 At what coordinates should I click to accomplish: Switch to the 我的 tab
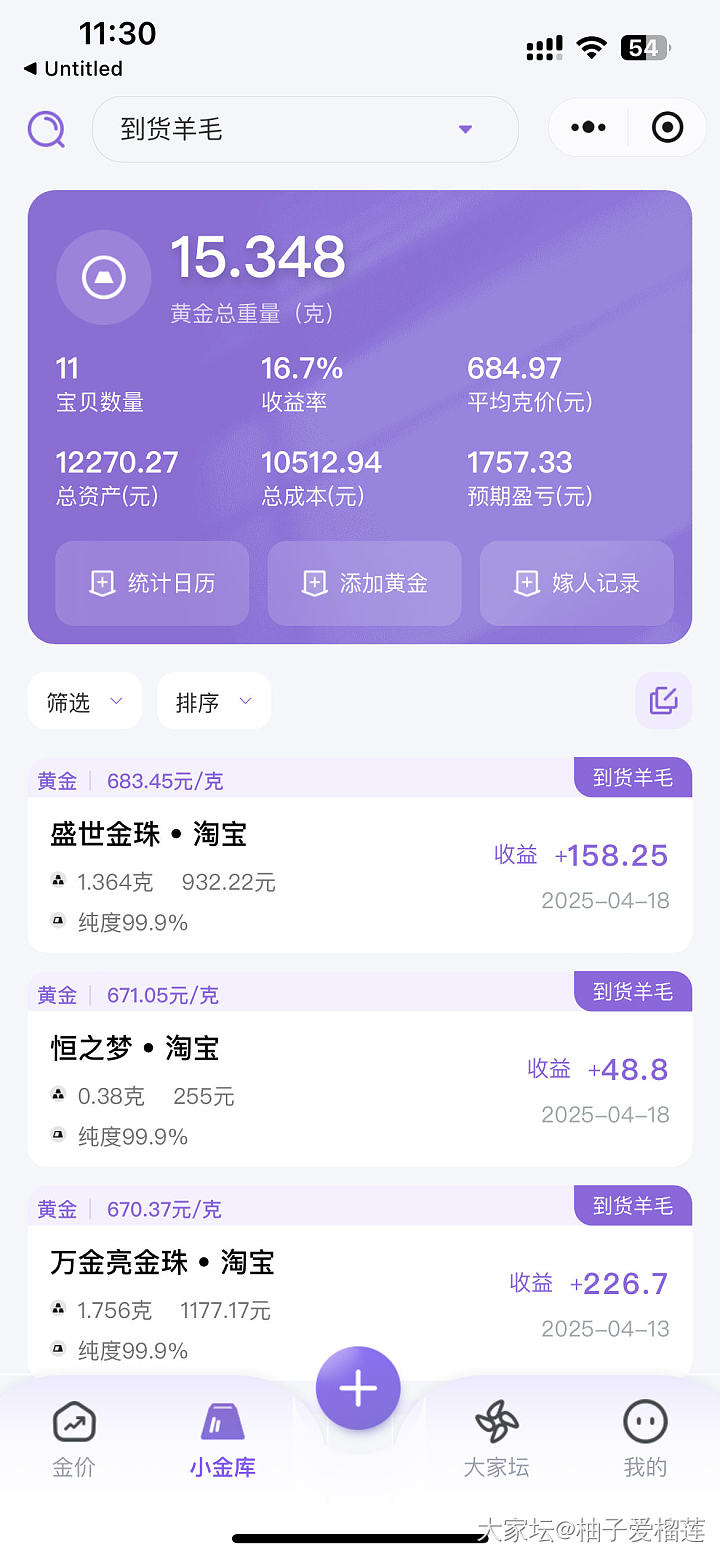click(x=644, y=1438)
